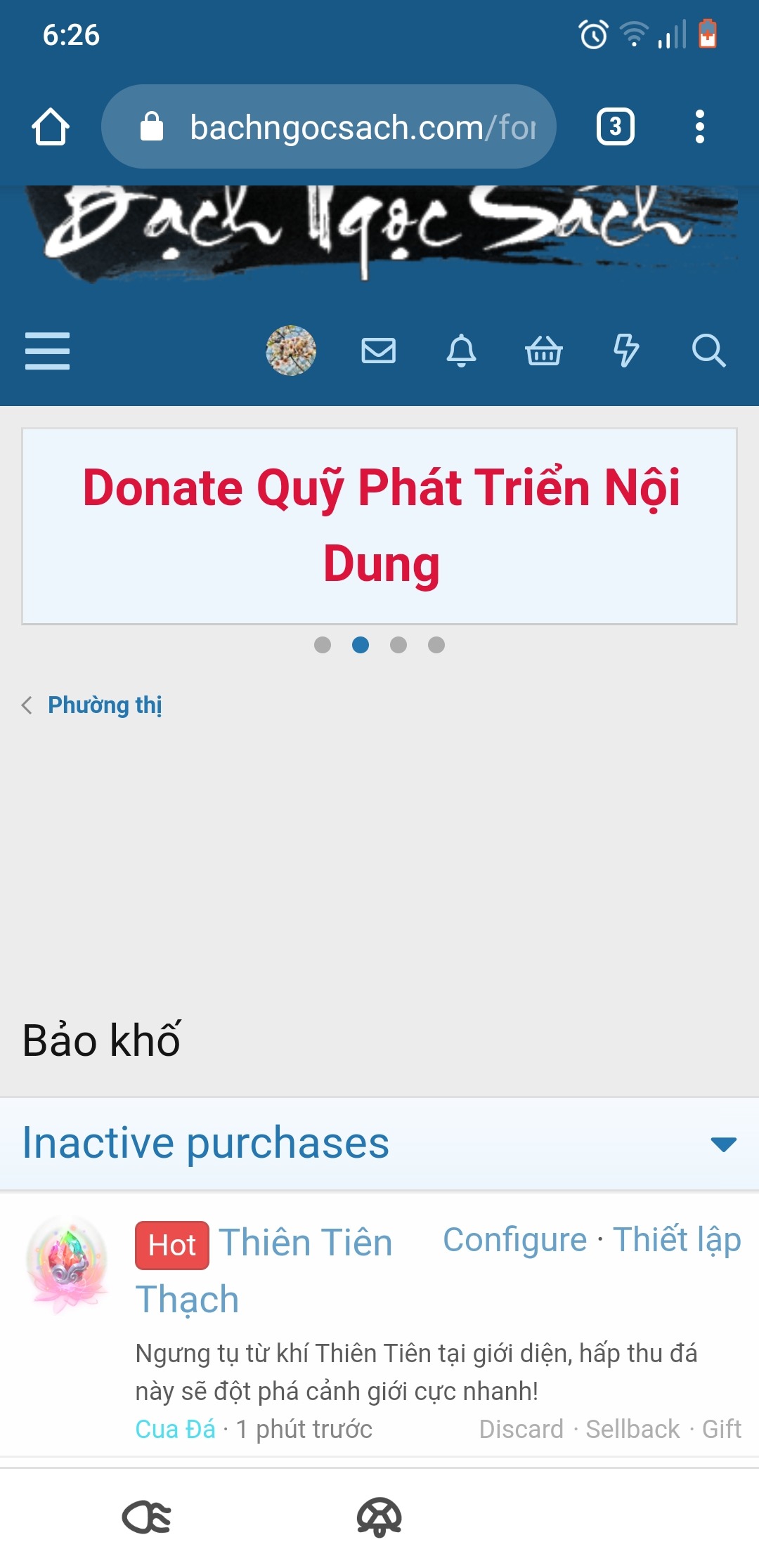Open the shop basket icon
Image resolution: width=759 pixels, height=1568 pixels.
(544, 351)
